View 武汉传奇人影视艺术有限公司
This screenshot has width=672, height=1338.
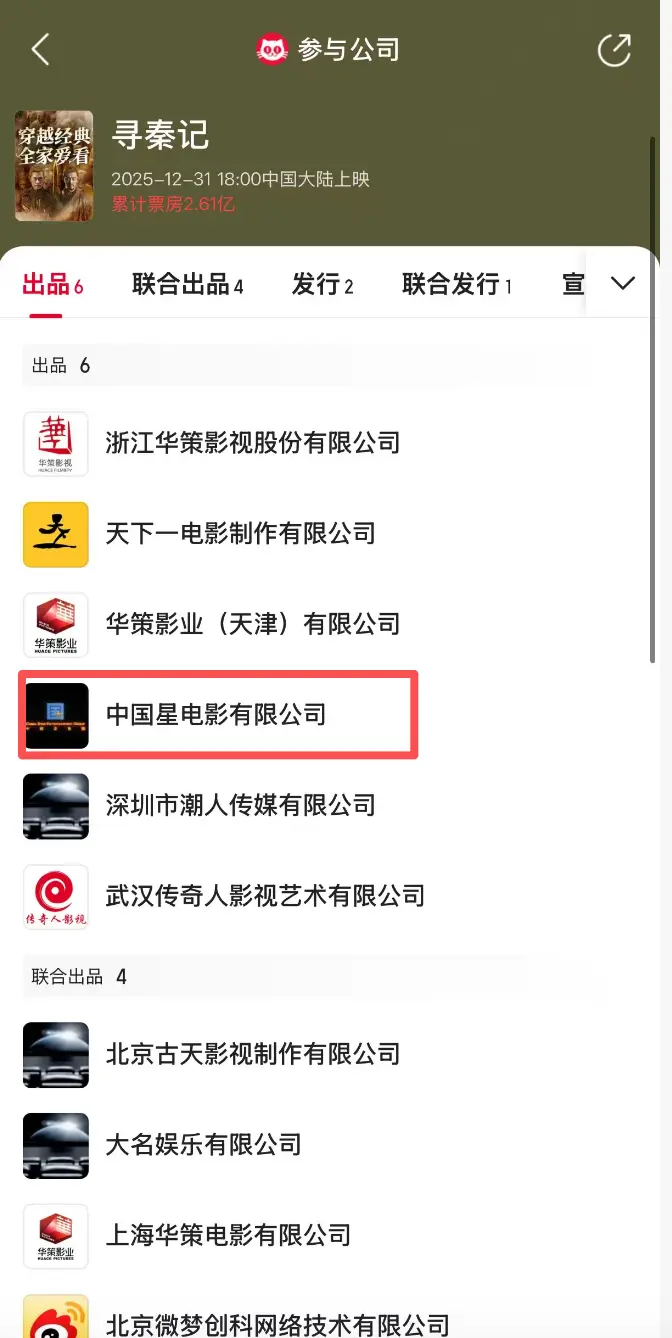click(265, 896)
